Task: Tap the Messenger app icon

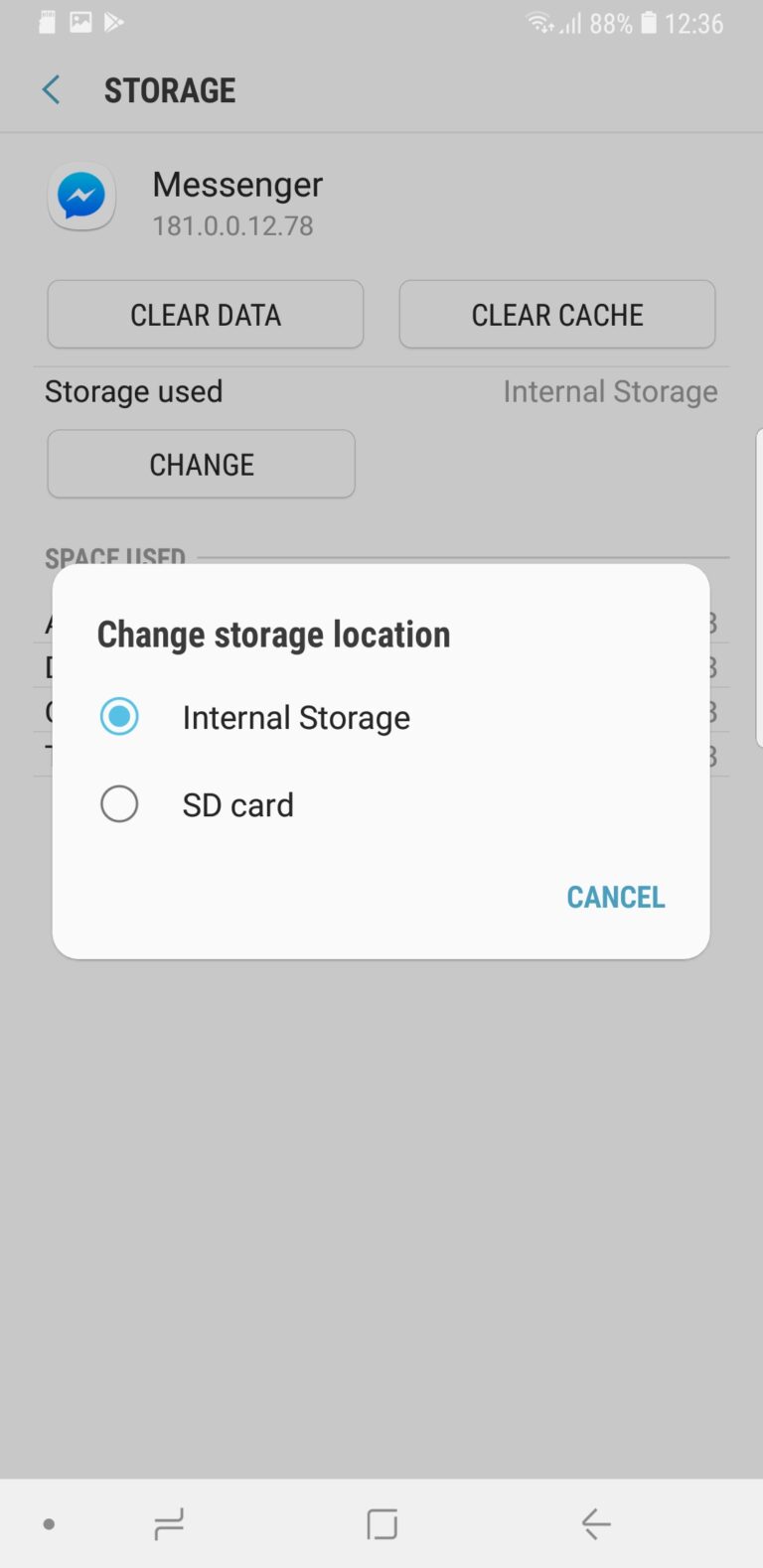Action: click(80, 196)
